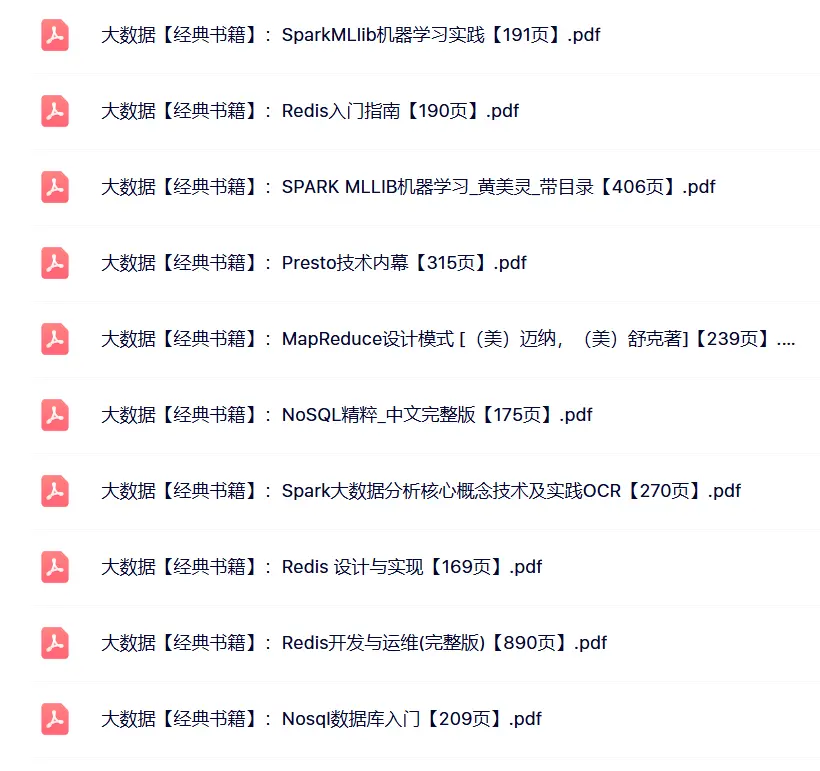Viewport: 820px width, 771px height.
Task: Open Presto技术内幕 315页 PDF
Action: pyautogui.click(x=314, y=263)
